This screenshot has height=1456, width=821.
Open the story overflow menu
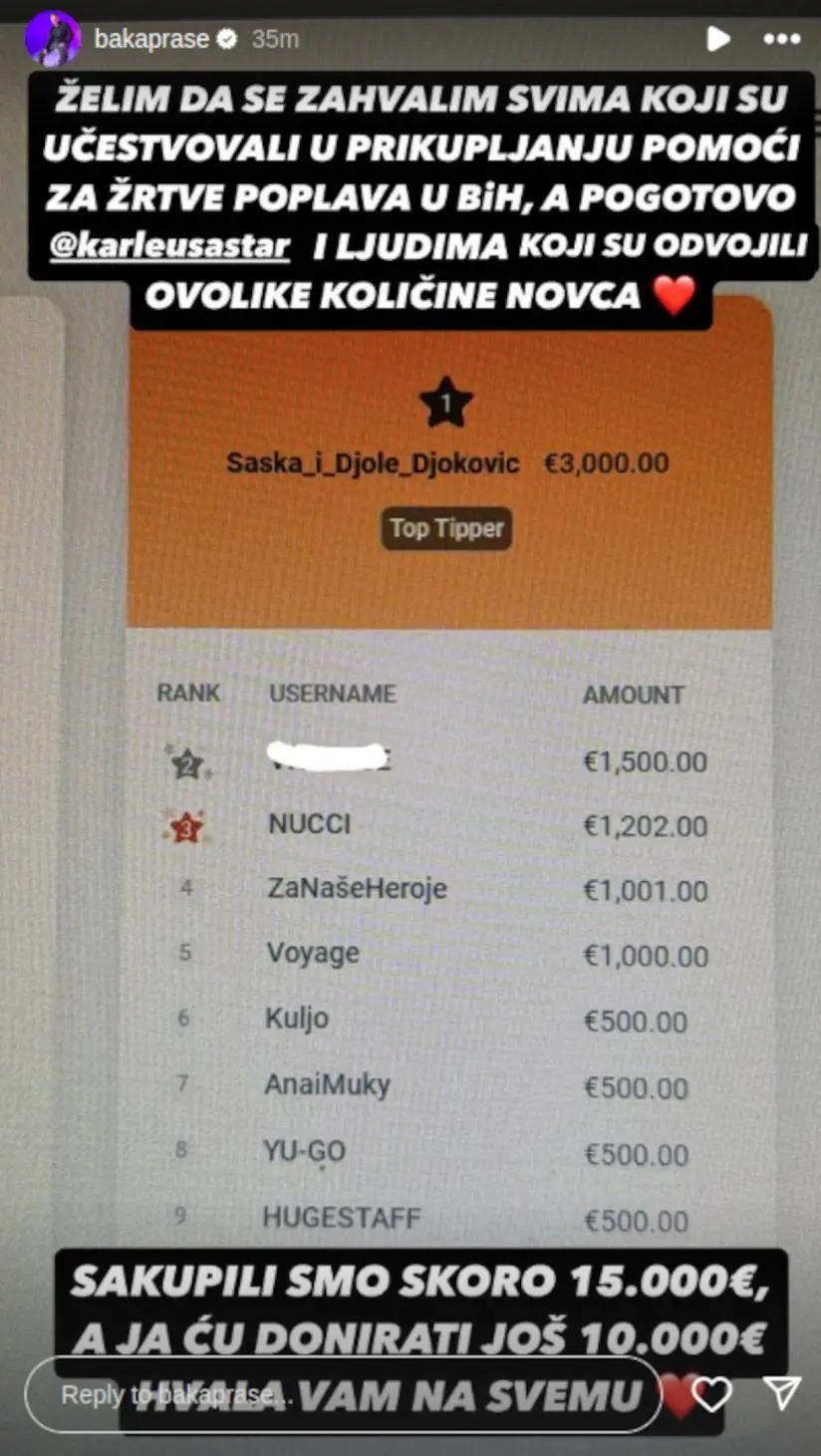781,39
